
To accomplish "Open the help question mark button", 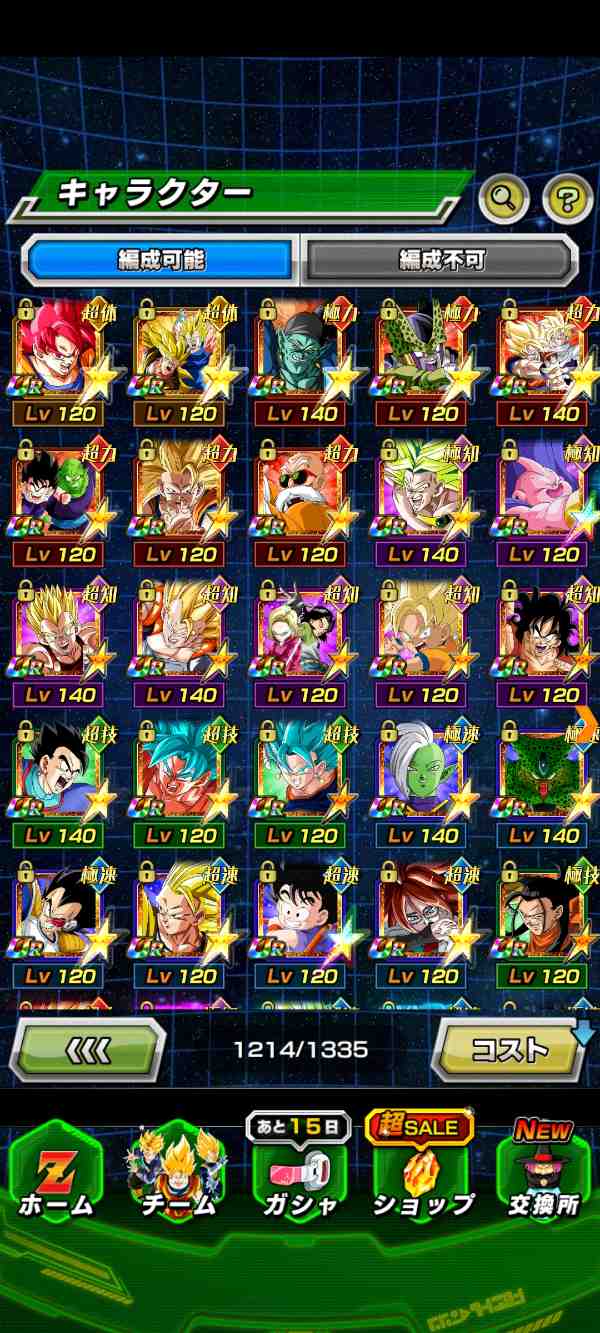I will [567, 200].
